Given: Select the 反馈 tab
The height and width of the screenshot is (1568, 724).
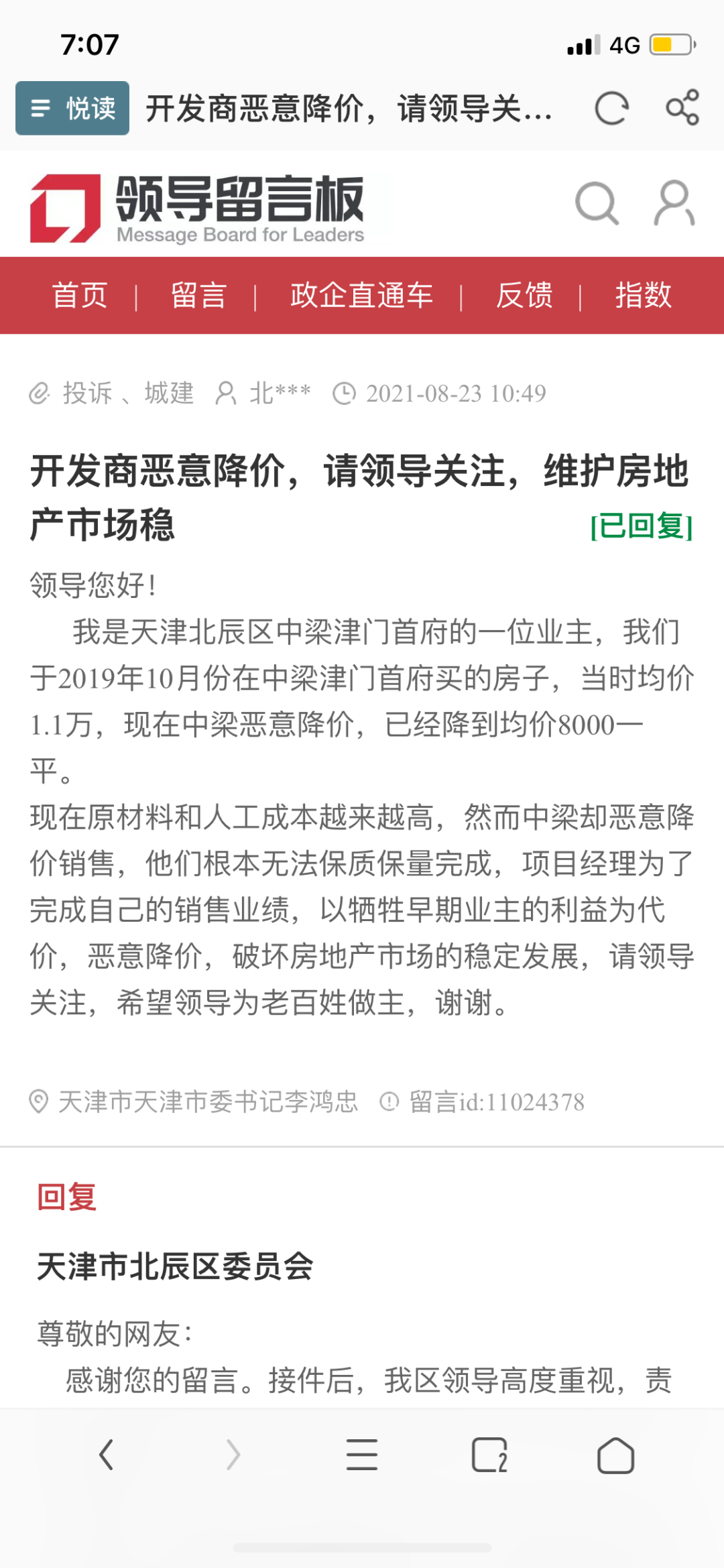Looking at the screenshot, I should pos(524,296).
